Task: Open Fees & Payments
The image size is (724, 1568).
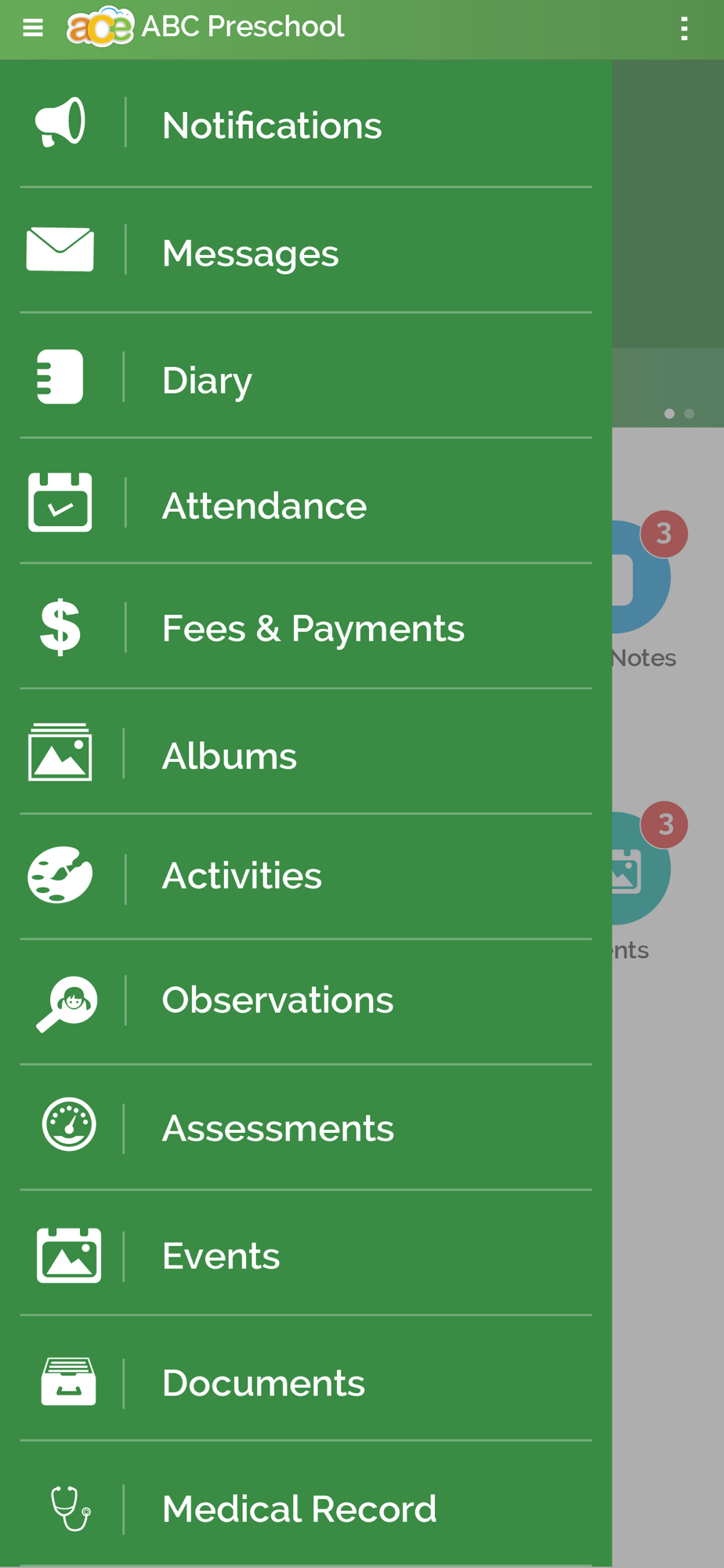Action: tap(306, 627)
